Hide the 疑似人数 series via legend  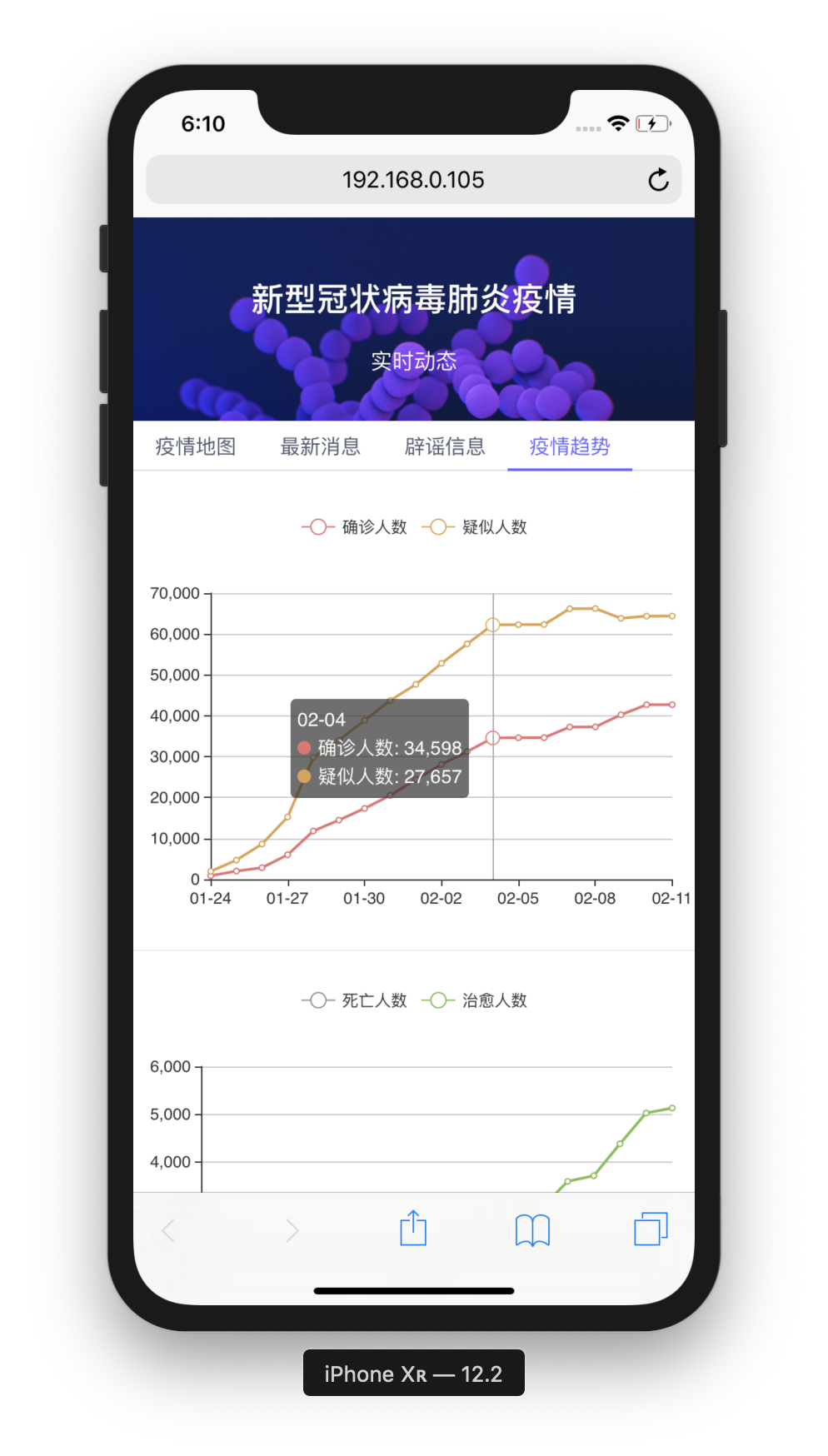pos(475,527)
